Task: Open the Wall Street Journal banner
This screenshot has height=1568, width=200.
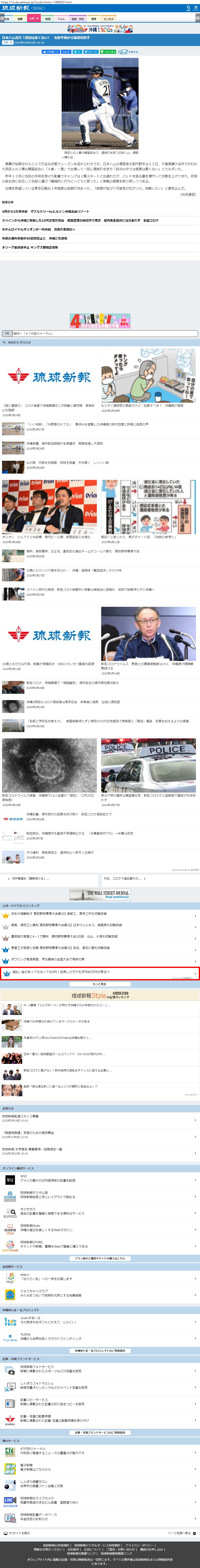Action: tap(100, 894)
